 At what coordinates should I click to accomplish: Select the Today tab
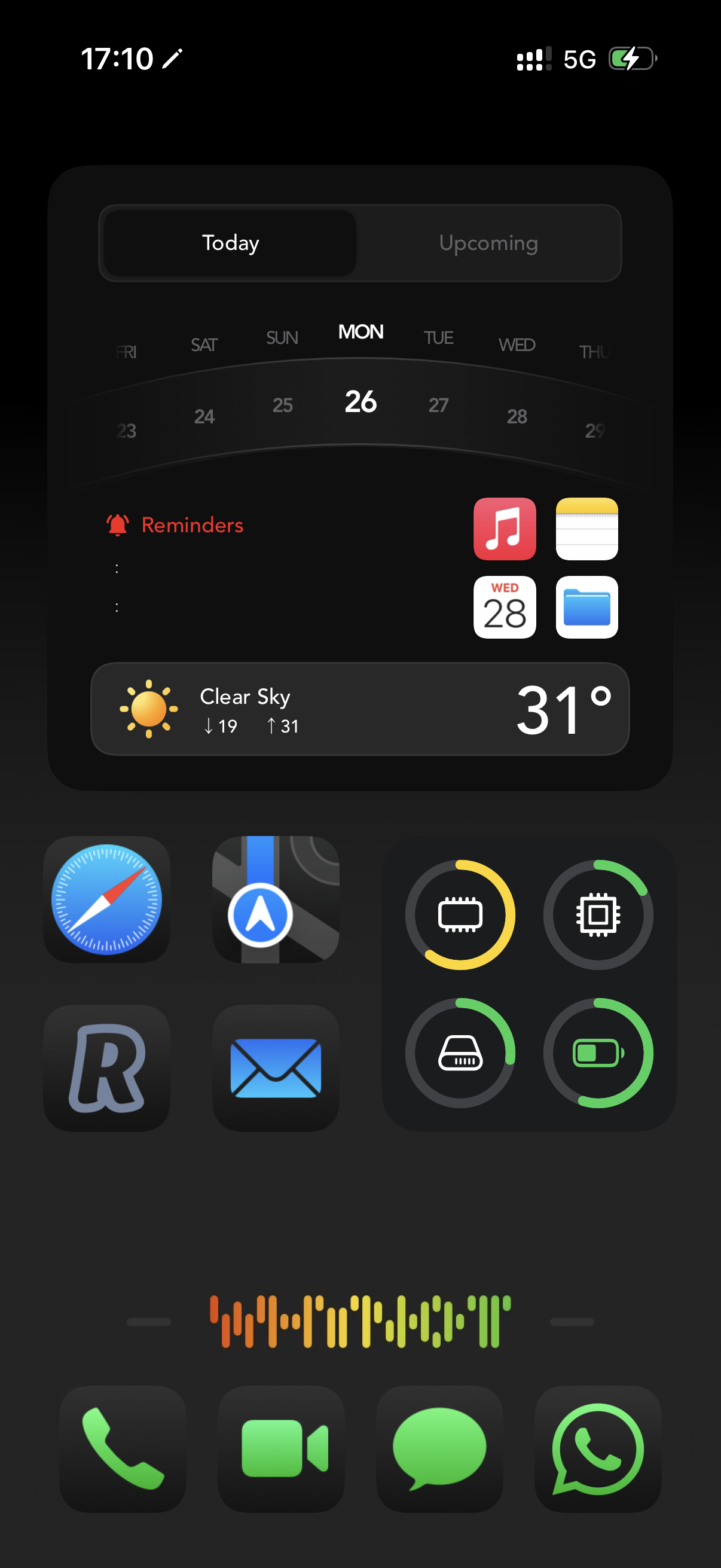pos(230,243)
